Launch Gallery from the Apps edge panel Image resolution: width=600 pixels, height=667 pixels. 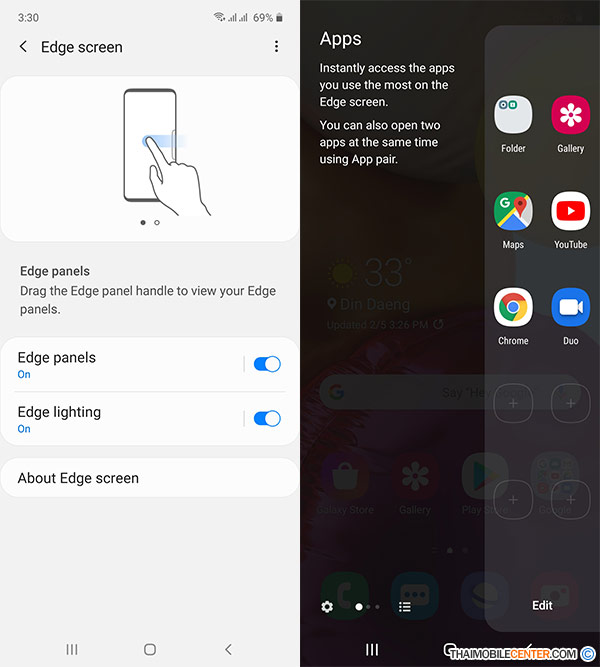(x=571, y=116)
